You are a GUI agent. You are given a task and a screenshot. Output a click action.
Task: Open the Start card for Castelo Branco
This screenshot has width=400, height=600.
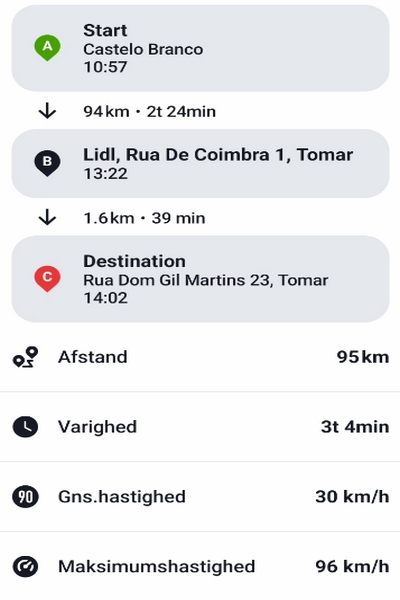(200, 48)
